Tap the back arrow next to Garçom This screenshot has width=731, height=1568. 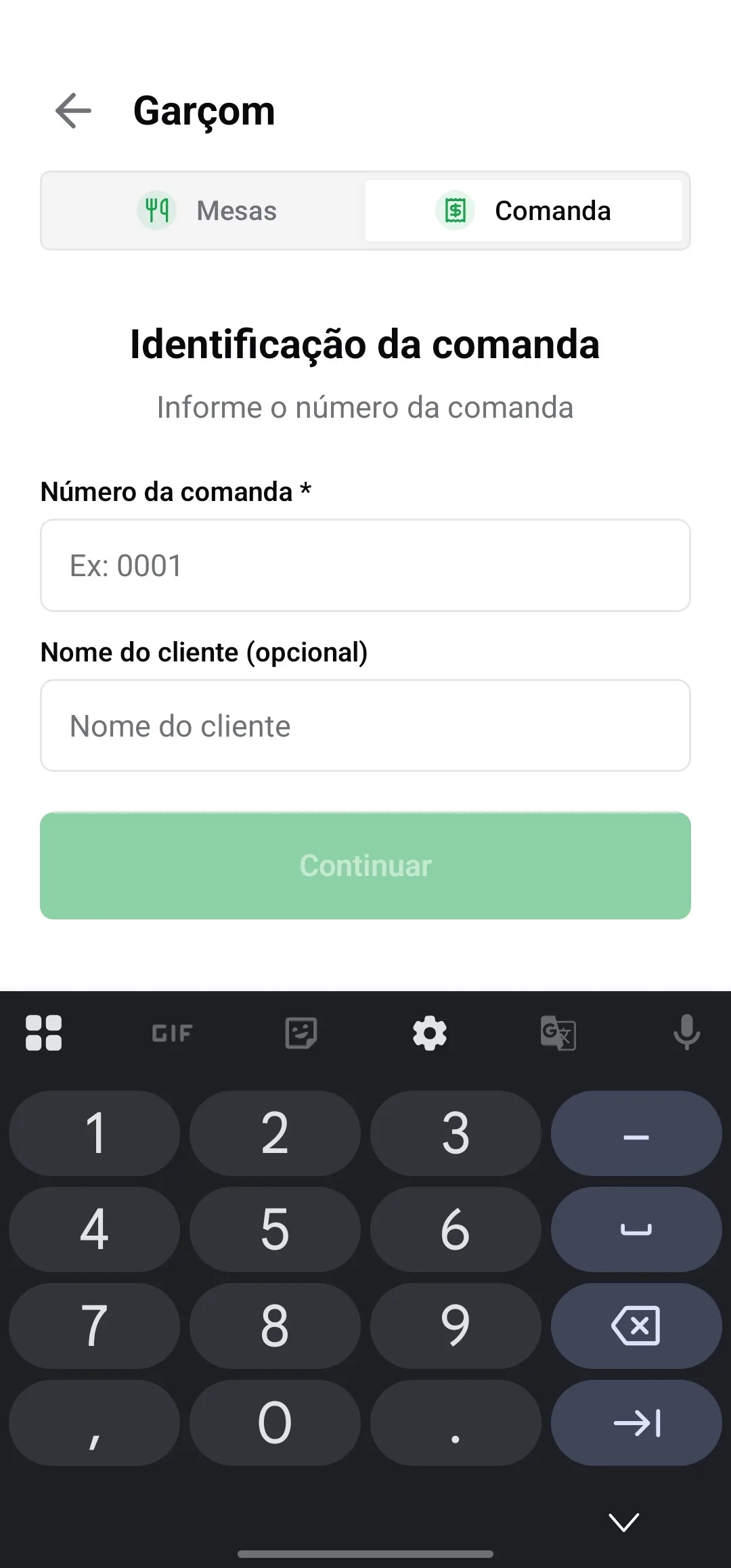click(72, 110)
